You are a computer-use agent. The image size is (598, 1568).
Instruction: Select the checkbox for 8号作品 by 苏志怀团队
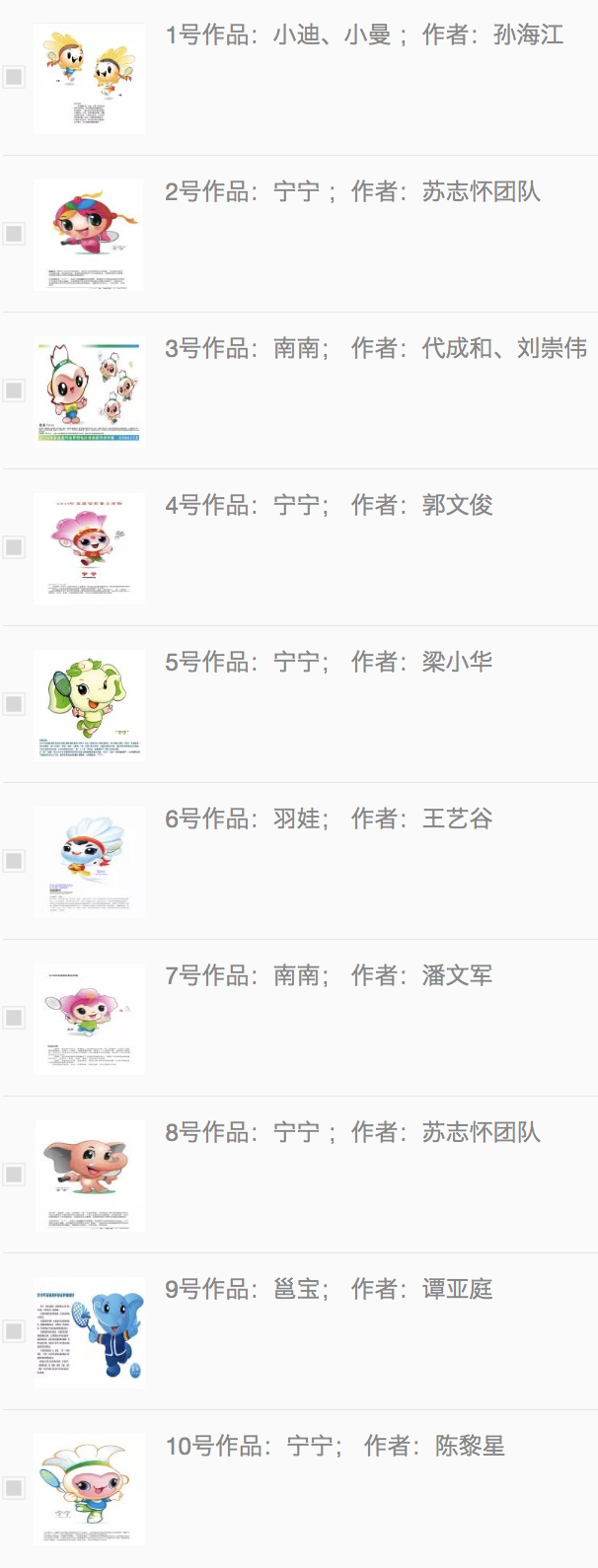14,1175
